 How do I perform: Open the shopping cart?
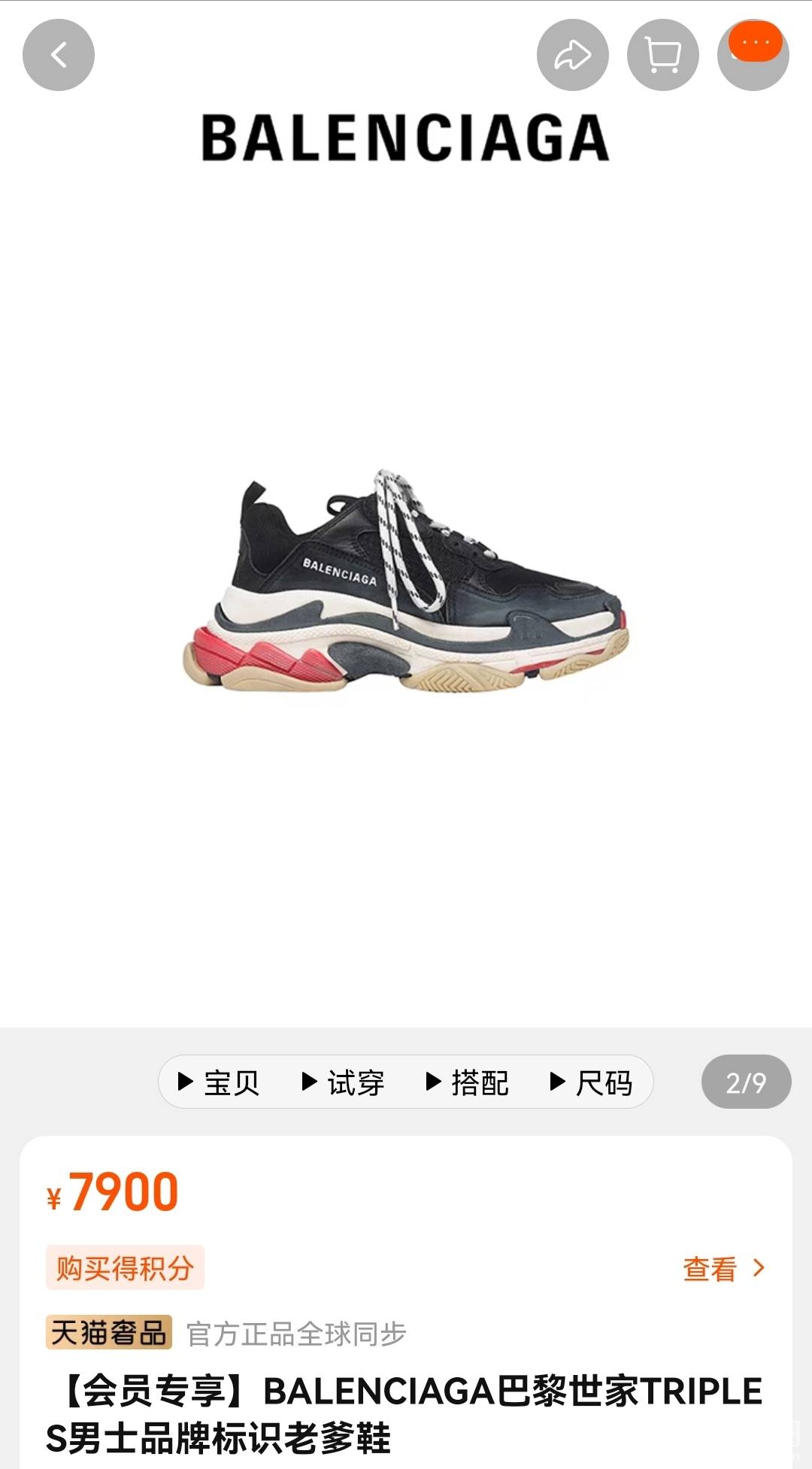pyautogui.click(x=662, y=55)
